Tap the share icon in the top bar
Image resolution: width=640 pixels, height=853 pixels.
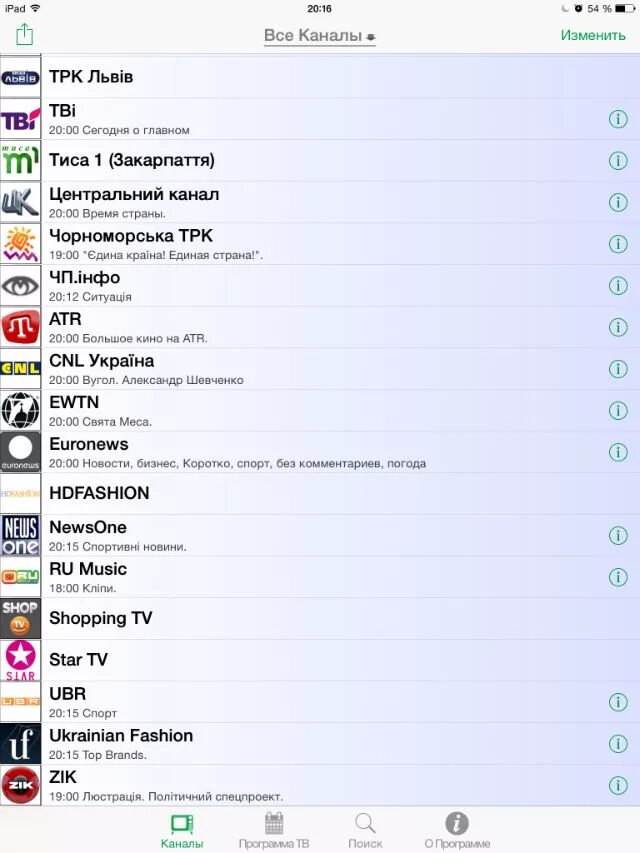click(x=25, y=35)
